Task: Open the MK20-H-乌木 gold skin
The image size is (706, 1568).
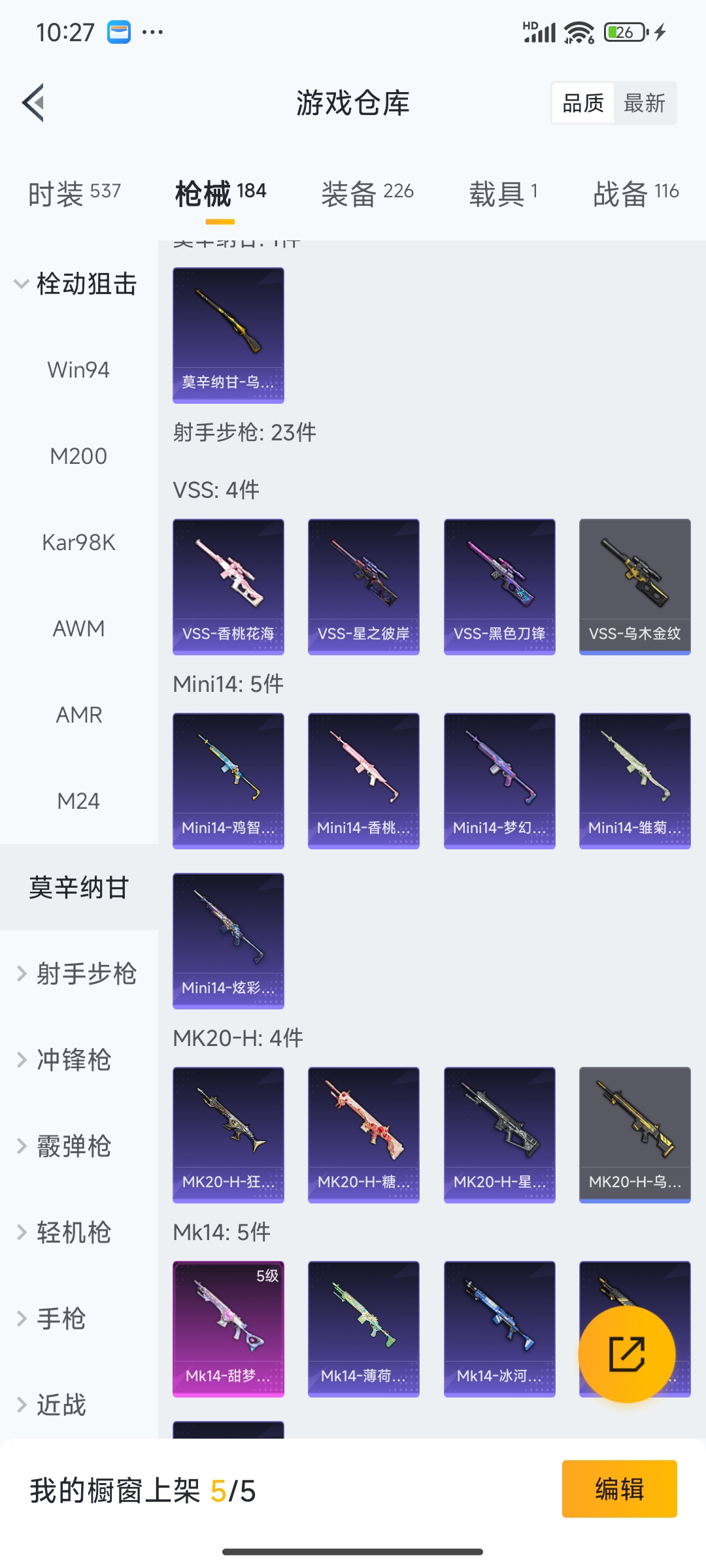Action: pos(633,1134)
